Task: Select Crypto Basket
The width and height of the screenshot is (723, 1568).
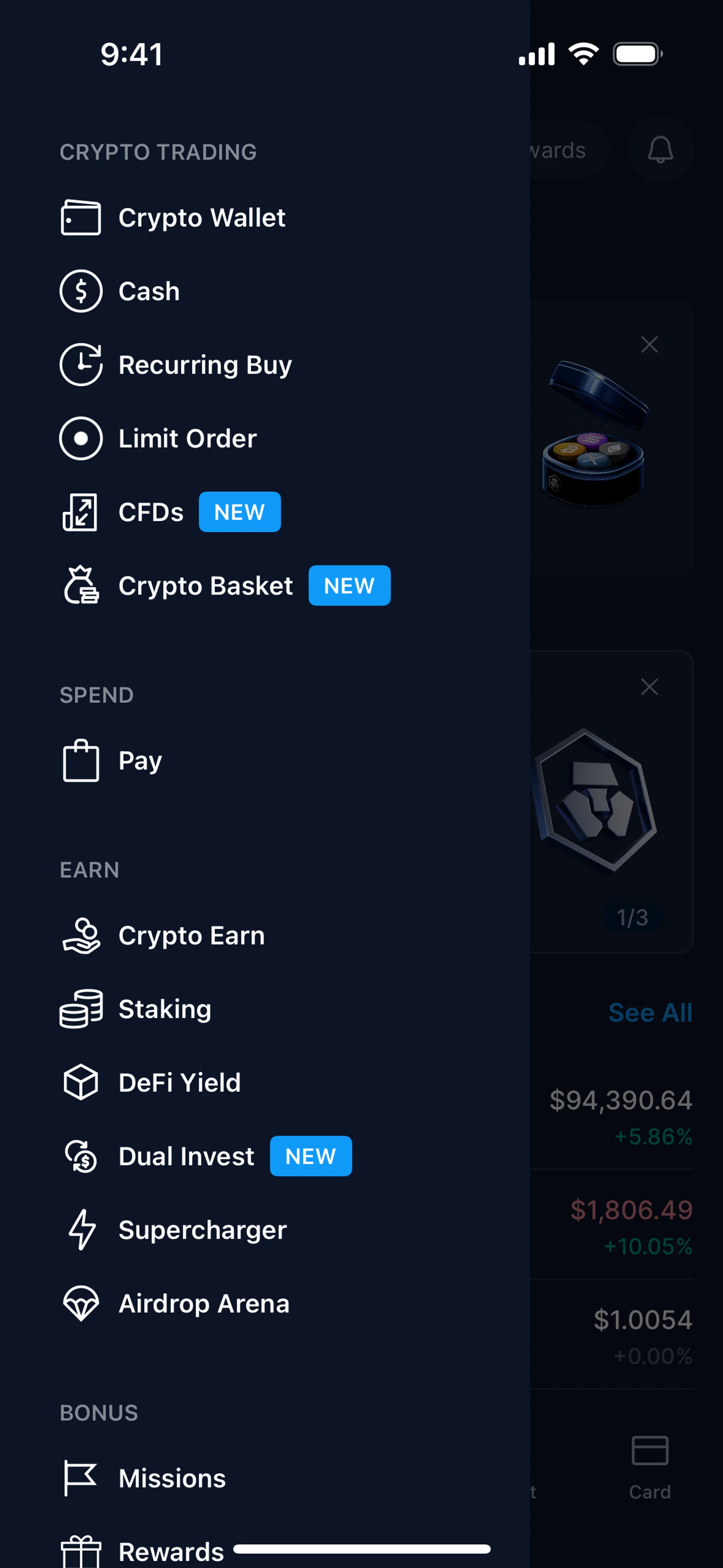Action: (x=205, y=586)
